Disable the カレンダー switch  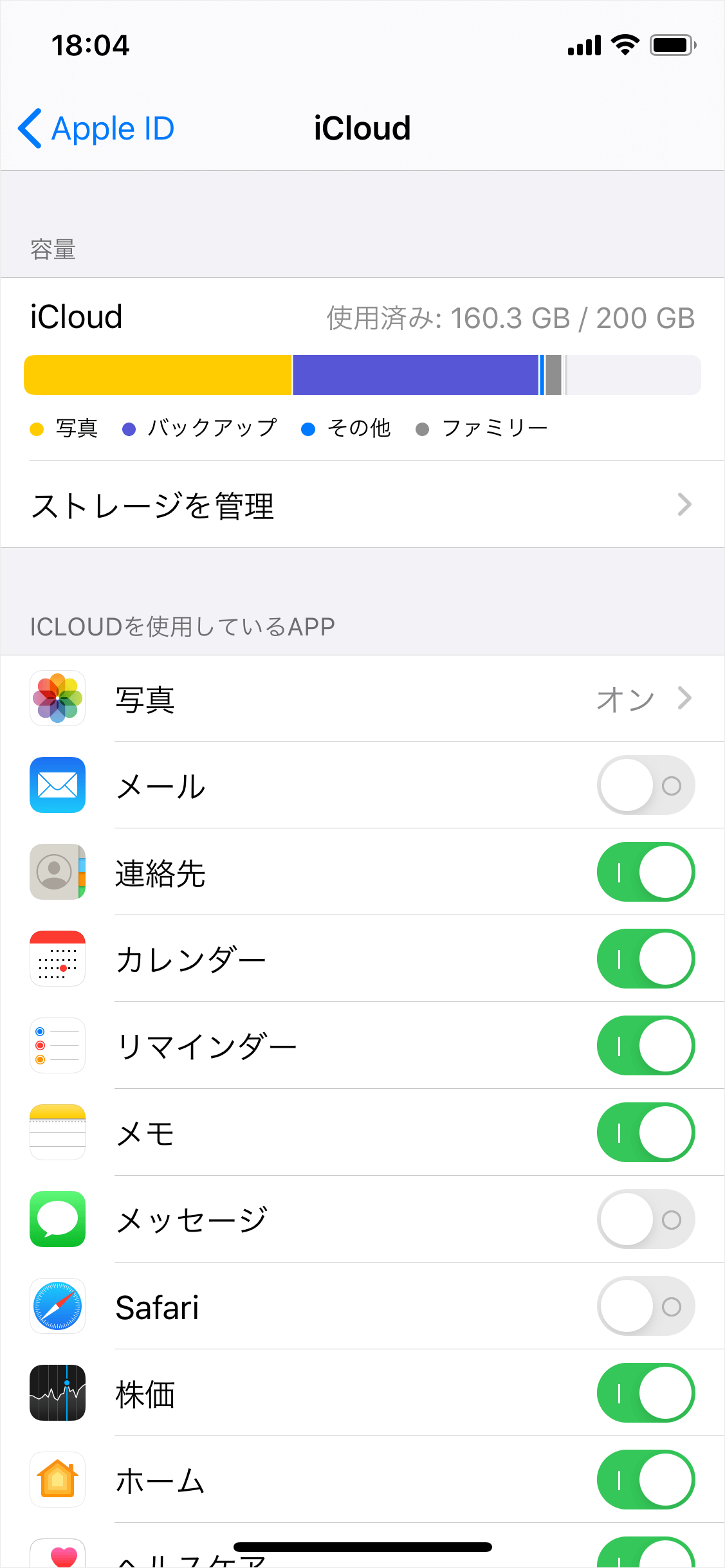[x=645, y=959]
